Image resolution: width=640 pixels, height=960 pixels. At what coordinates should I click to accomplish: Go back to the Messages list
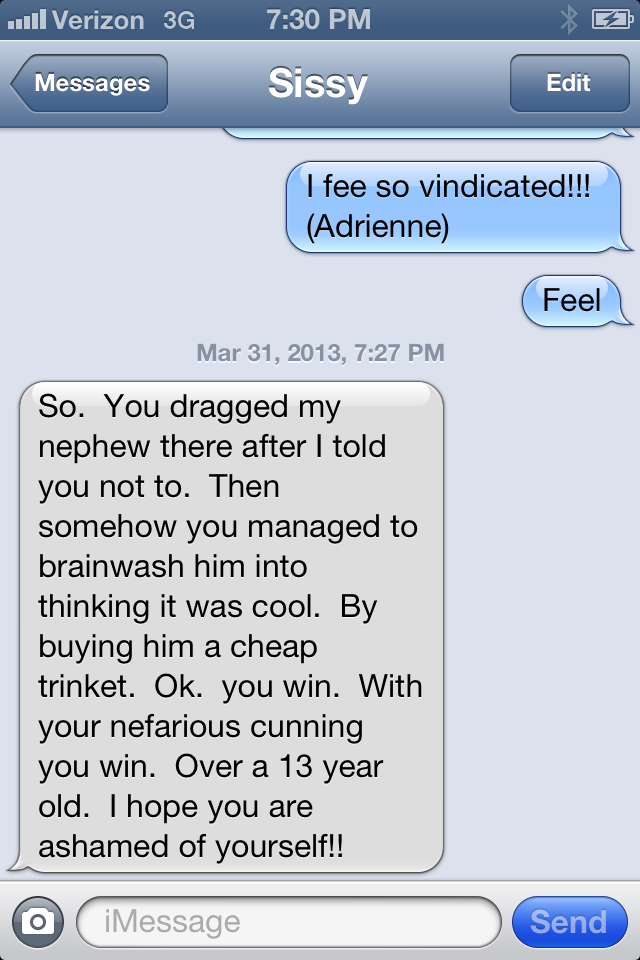[90, 84]
